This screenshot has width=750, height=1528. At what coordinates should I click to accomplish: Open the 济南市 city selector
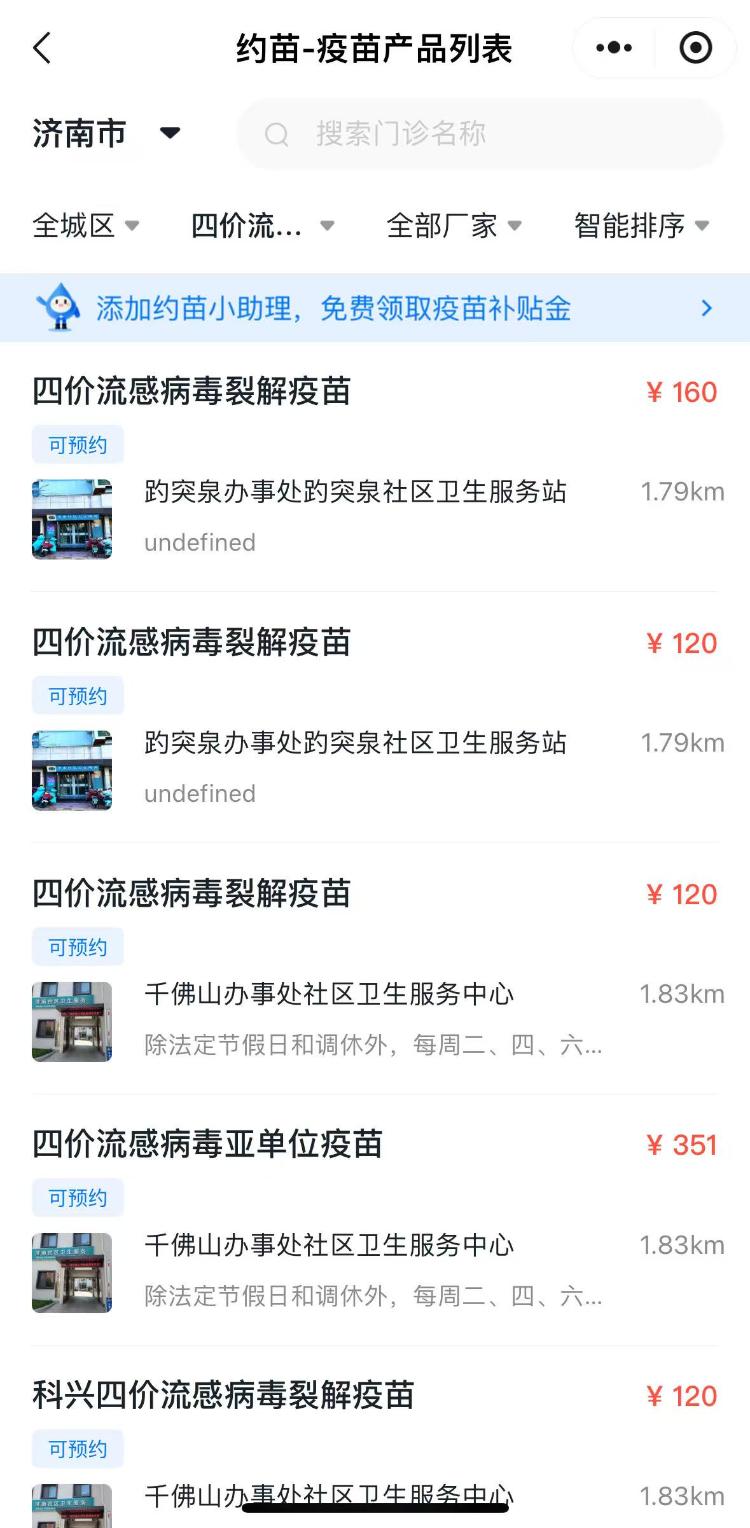pos(106,134)
